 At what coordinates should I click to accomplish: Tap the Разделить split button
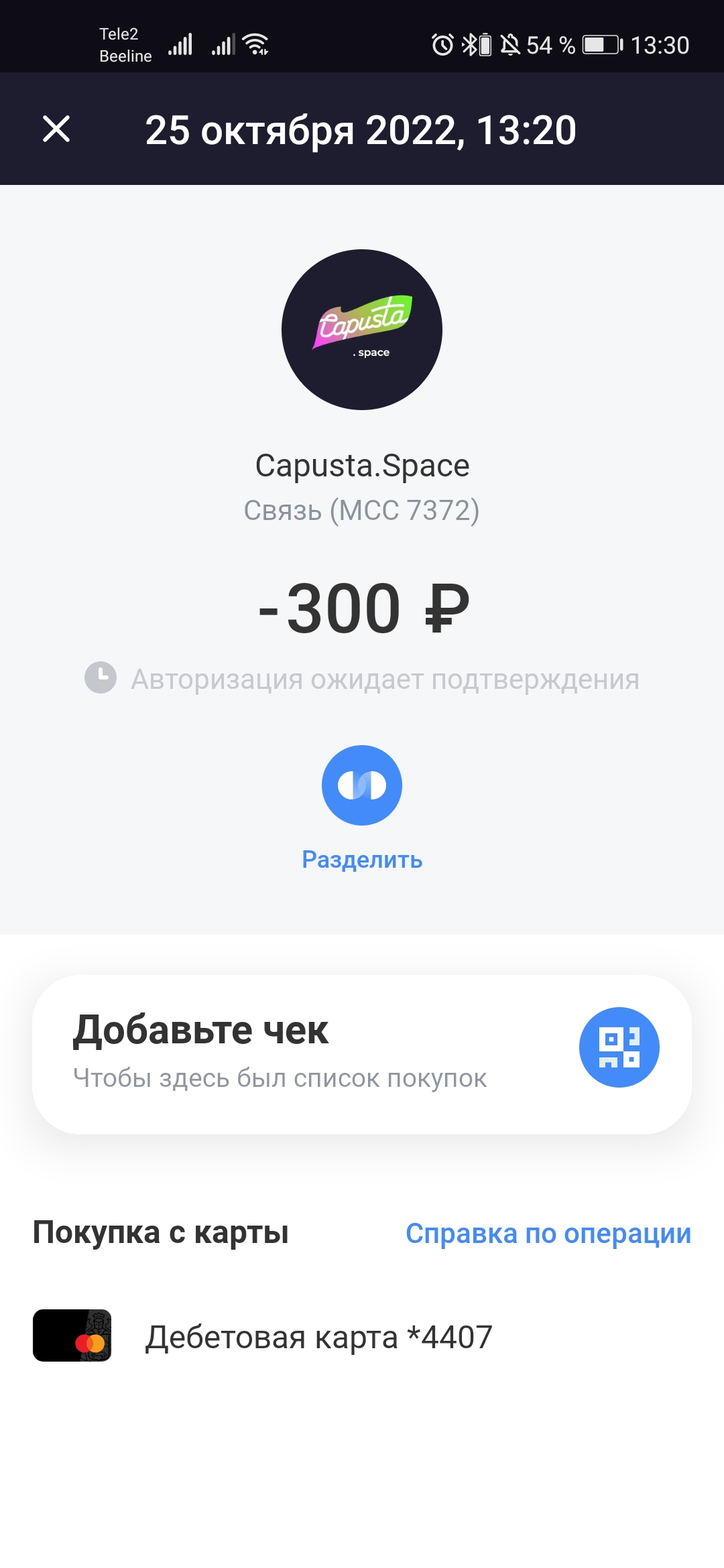click(362, 785)
